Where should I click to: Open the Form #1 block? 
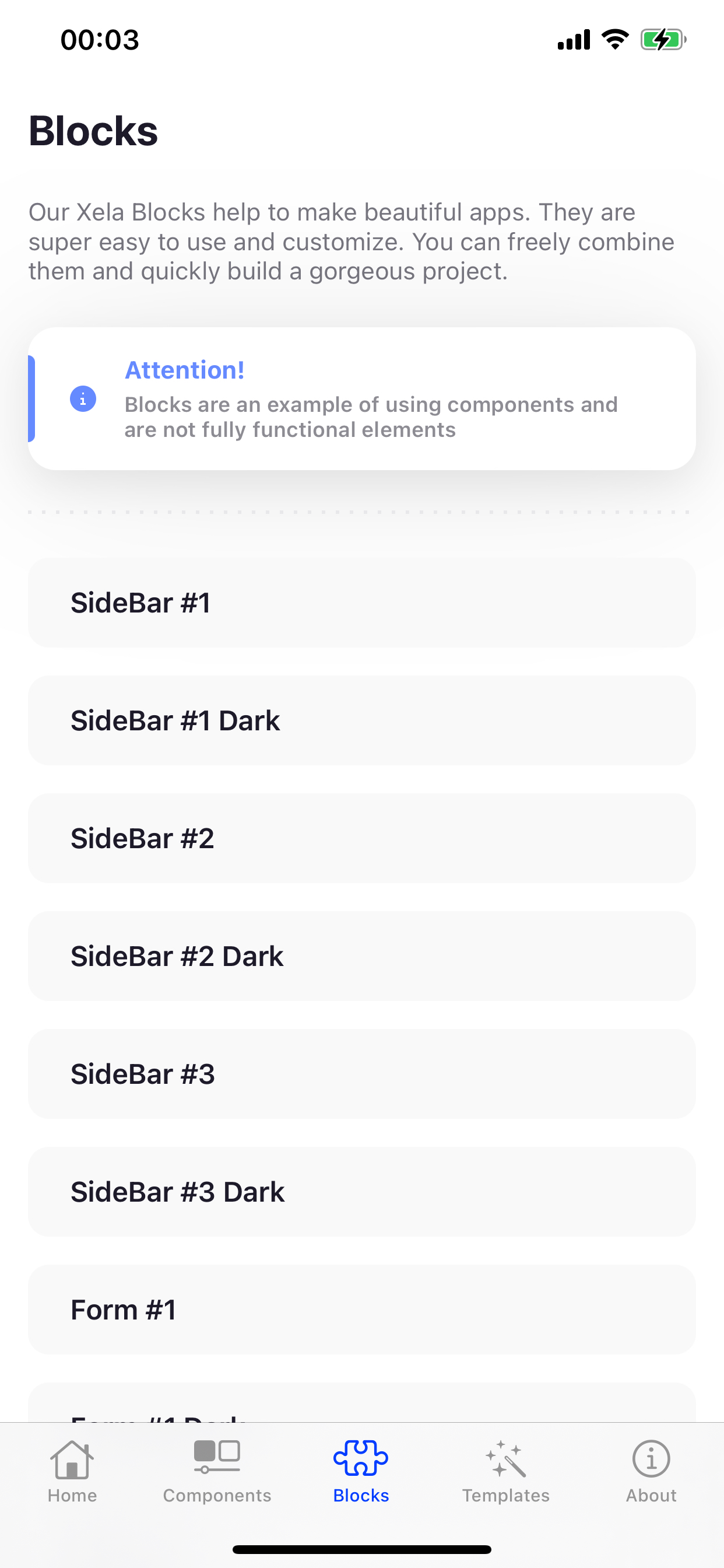(x=361, y=1310)
